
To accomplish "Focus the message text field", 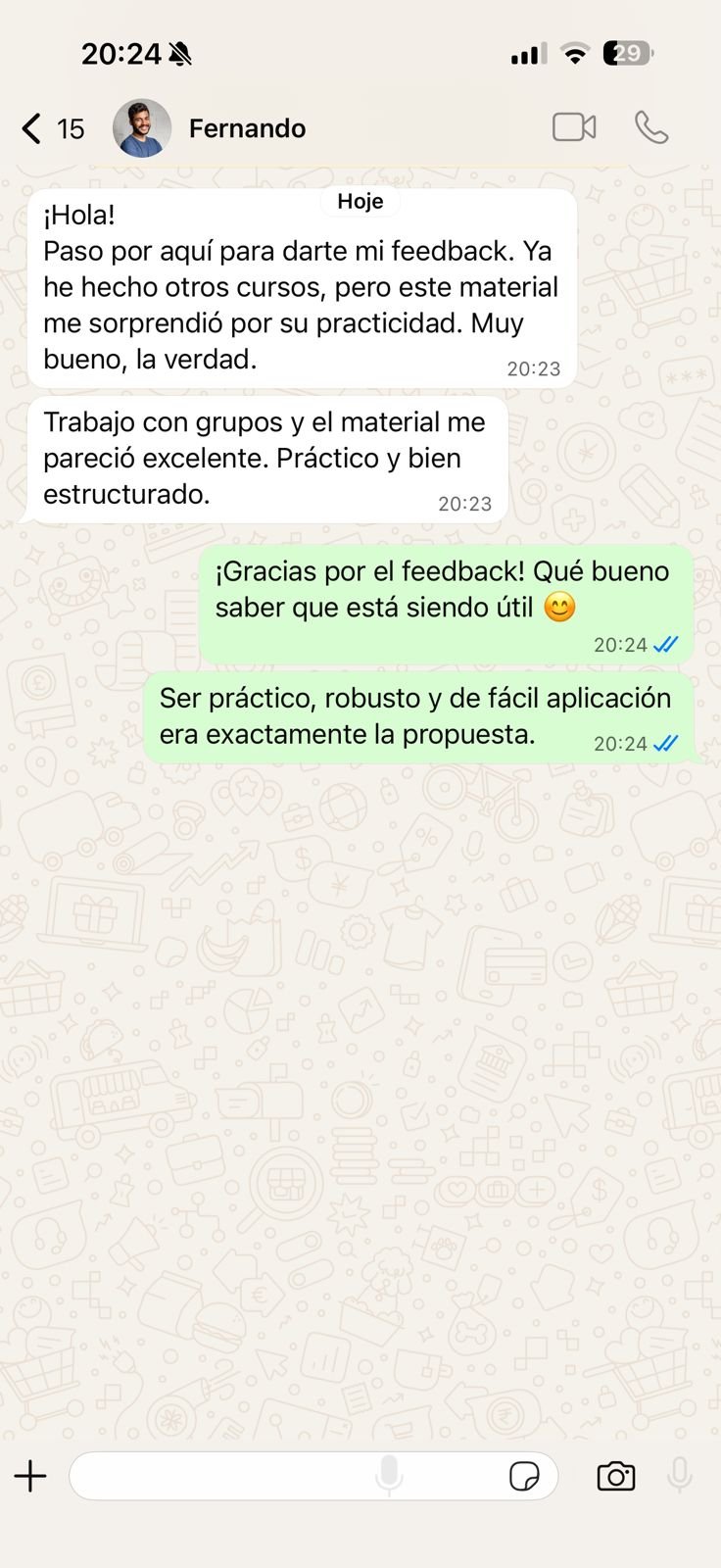I will (225, 1476).
